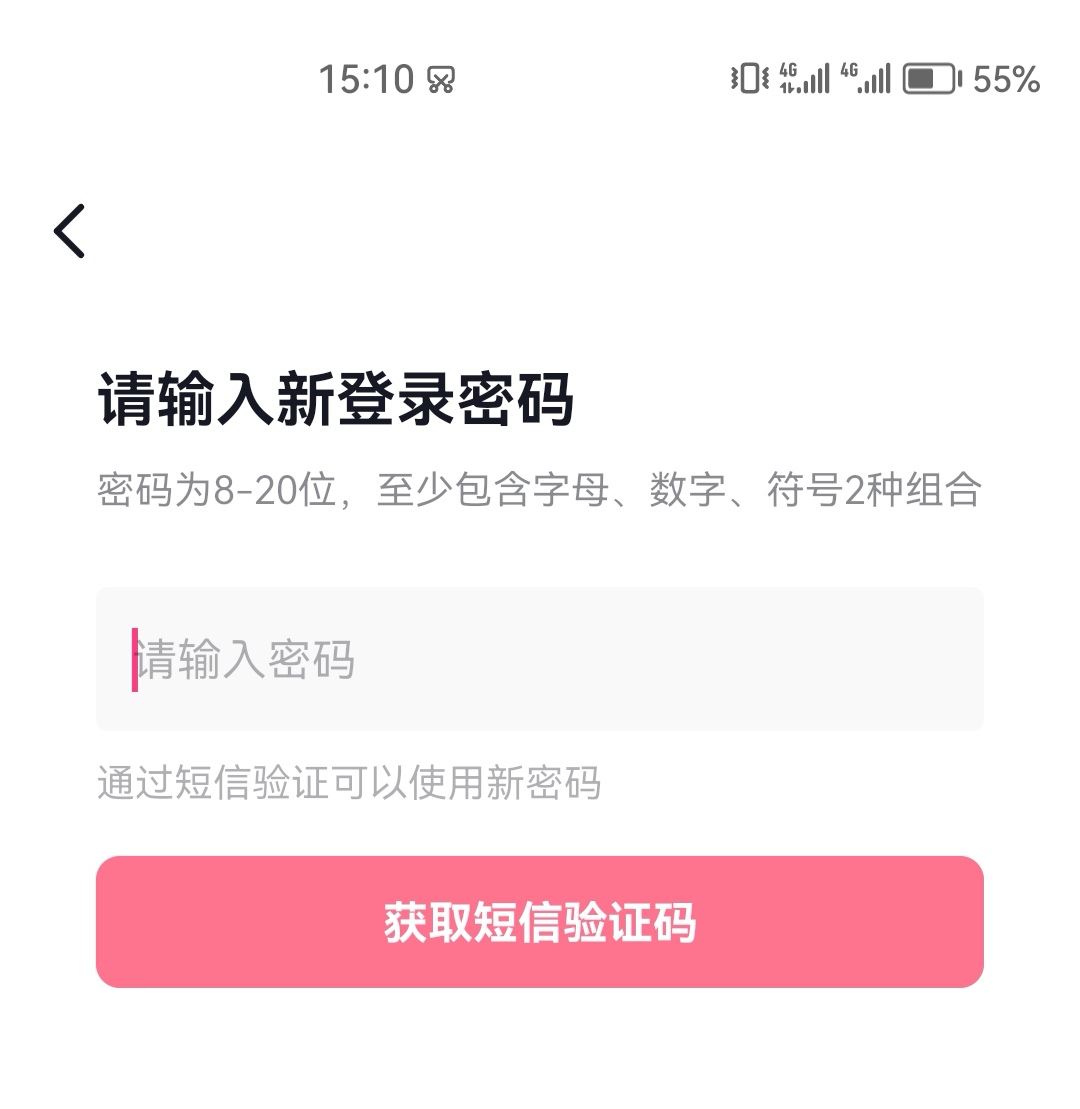This screenshot has height=1109, width=1080.
Task: Navigate back using the top-left chevron
Action: point(68,232)
